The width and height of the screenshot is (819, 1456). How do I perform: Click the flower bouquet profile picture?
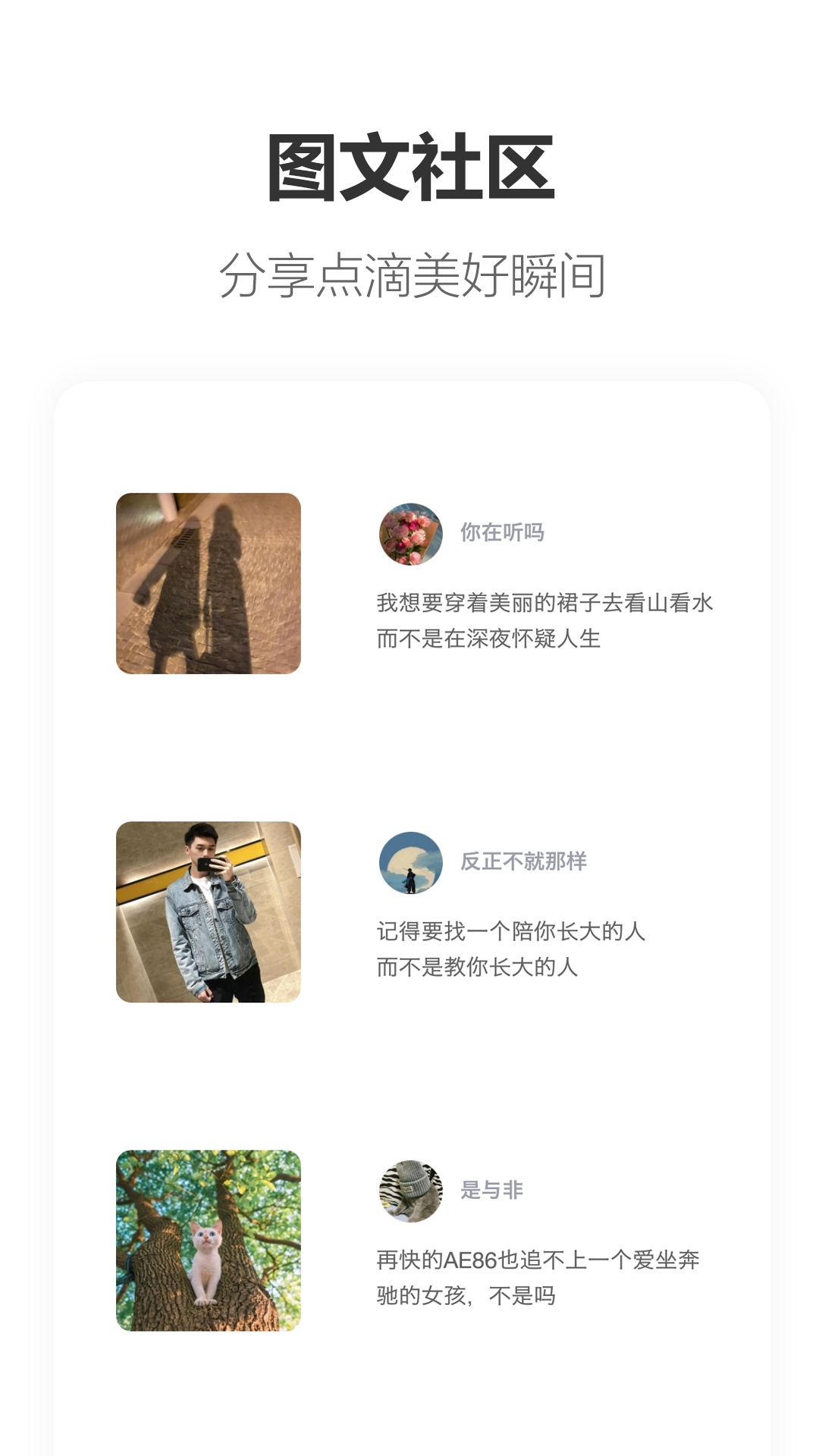click(x=410, y=535)
